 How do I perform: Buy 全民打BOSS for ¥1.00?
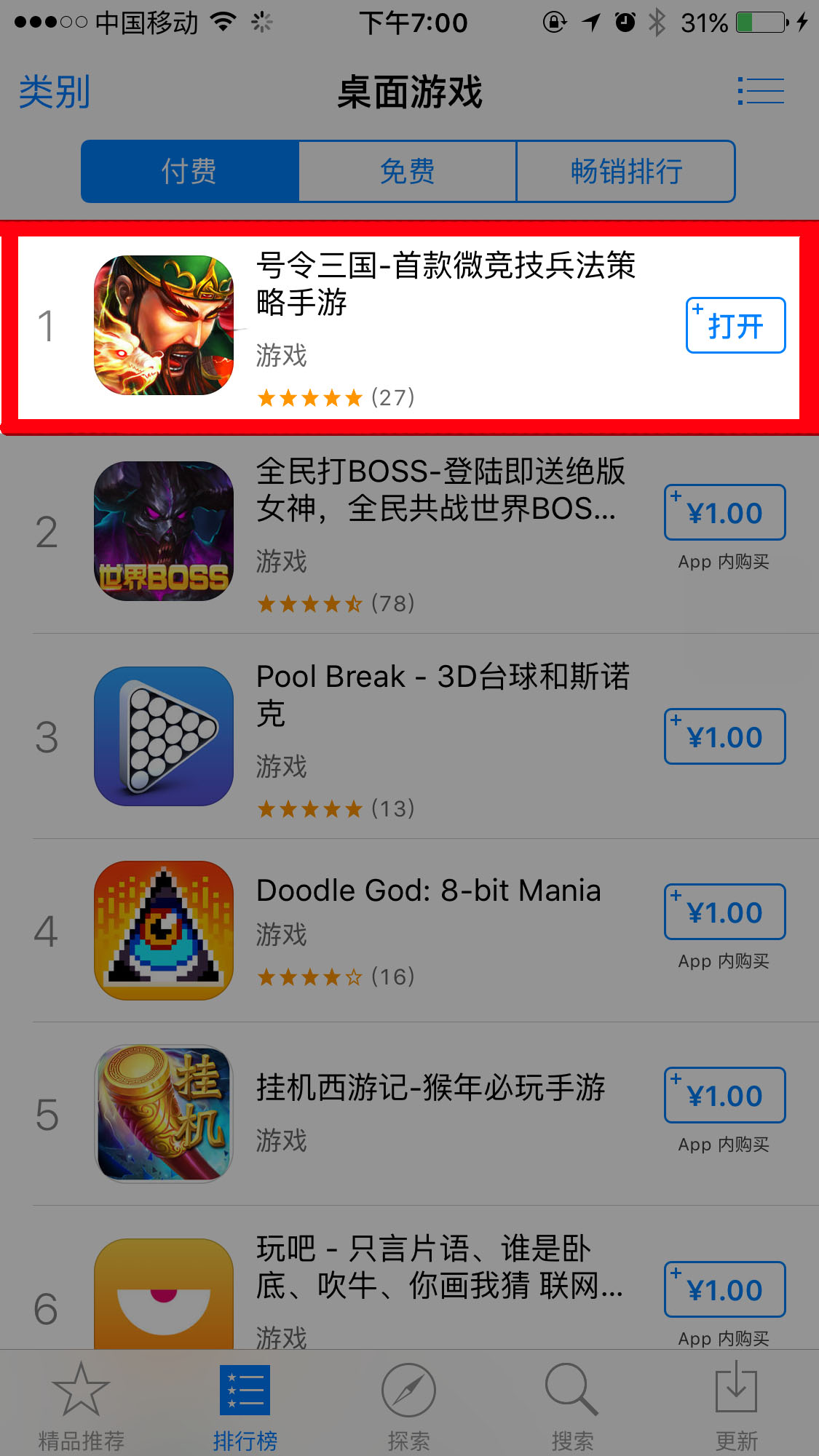pos(724,513)
